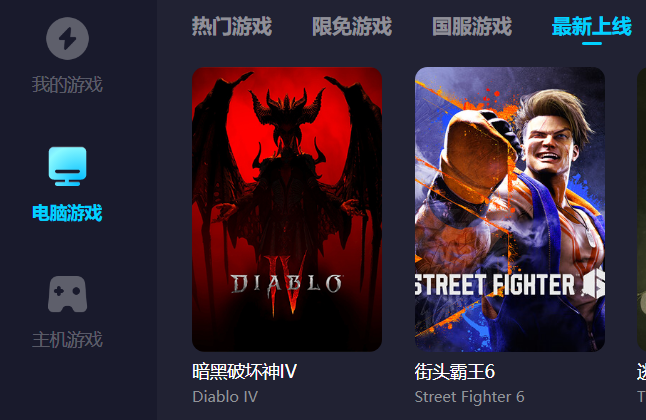The image size is (646, 420).
Task: Show the 国服游戏 tab
Action: click(x=471, y=26)
